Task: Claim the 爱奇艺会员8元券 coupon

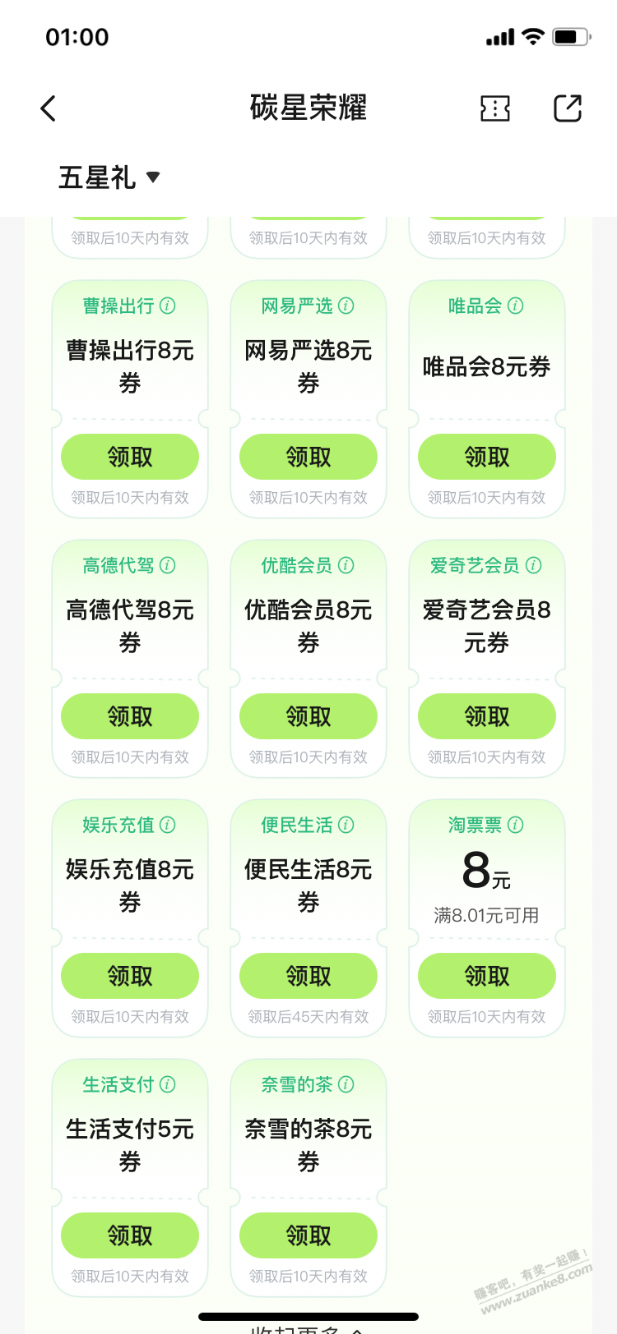Action: click(x=487, y=716)
